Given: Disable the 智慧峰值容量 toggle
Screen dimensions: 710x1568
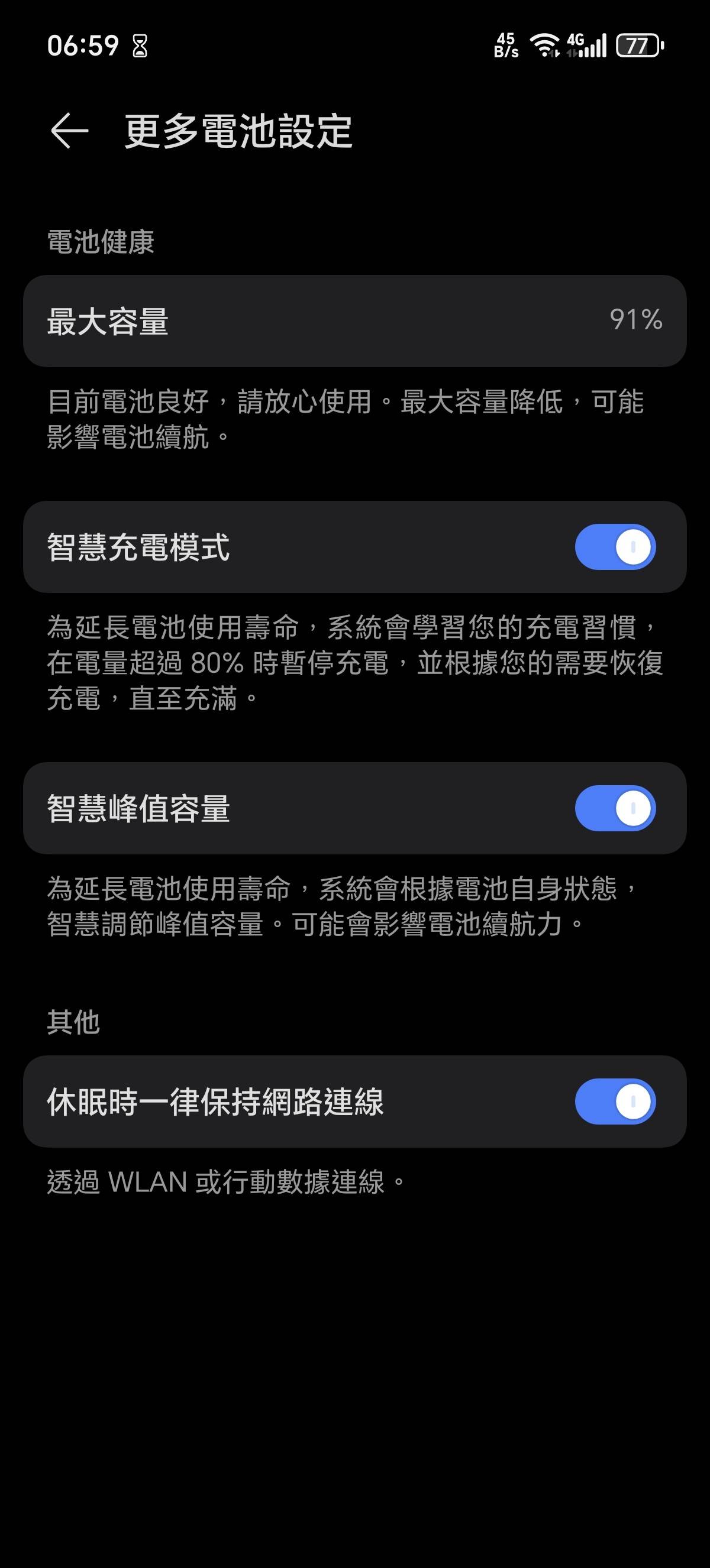Looking at the screenshot, I should tap(615, 808).
